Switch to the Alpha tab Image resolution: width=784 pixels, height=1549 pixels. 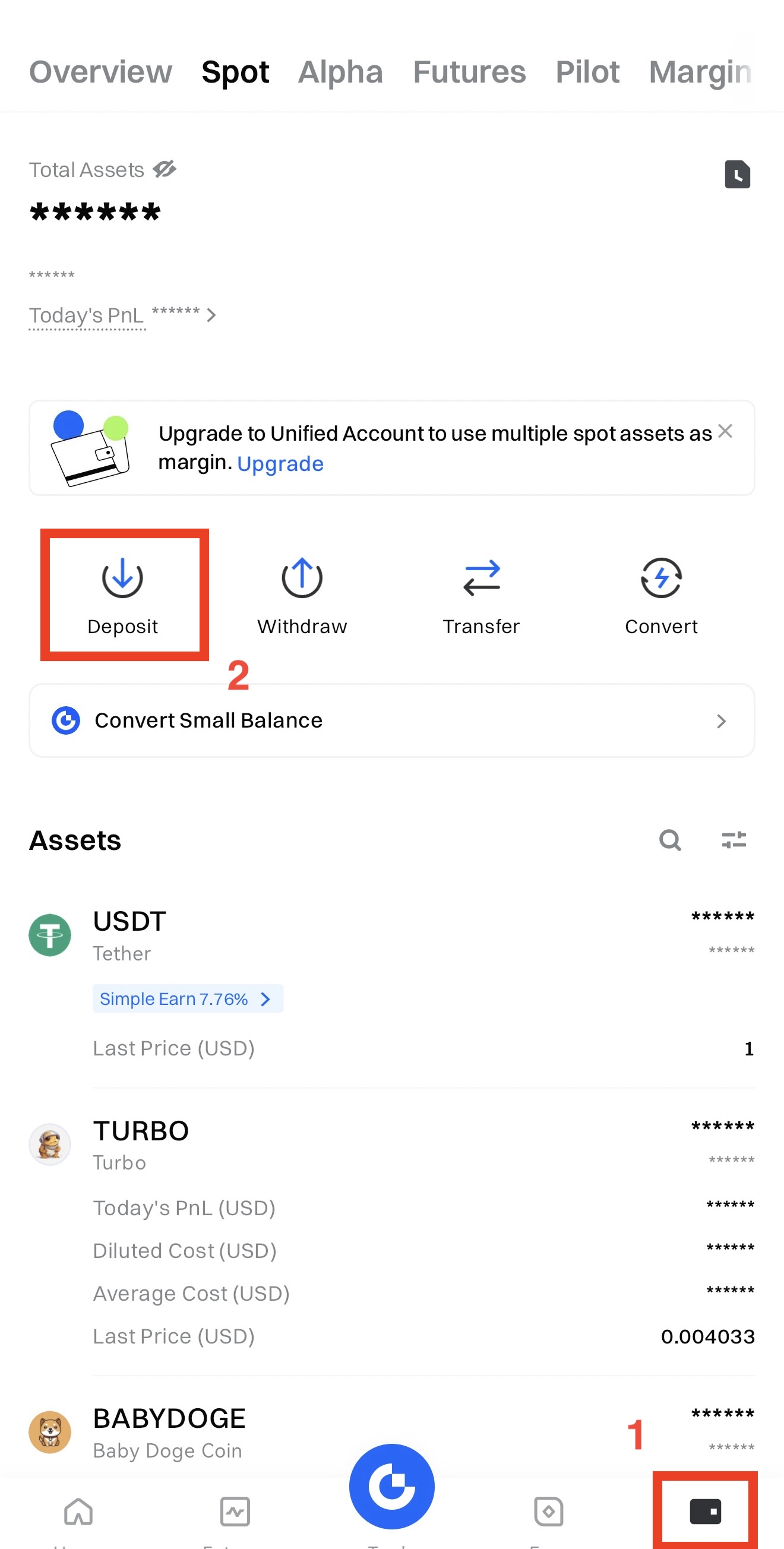[340, 72]
